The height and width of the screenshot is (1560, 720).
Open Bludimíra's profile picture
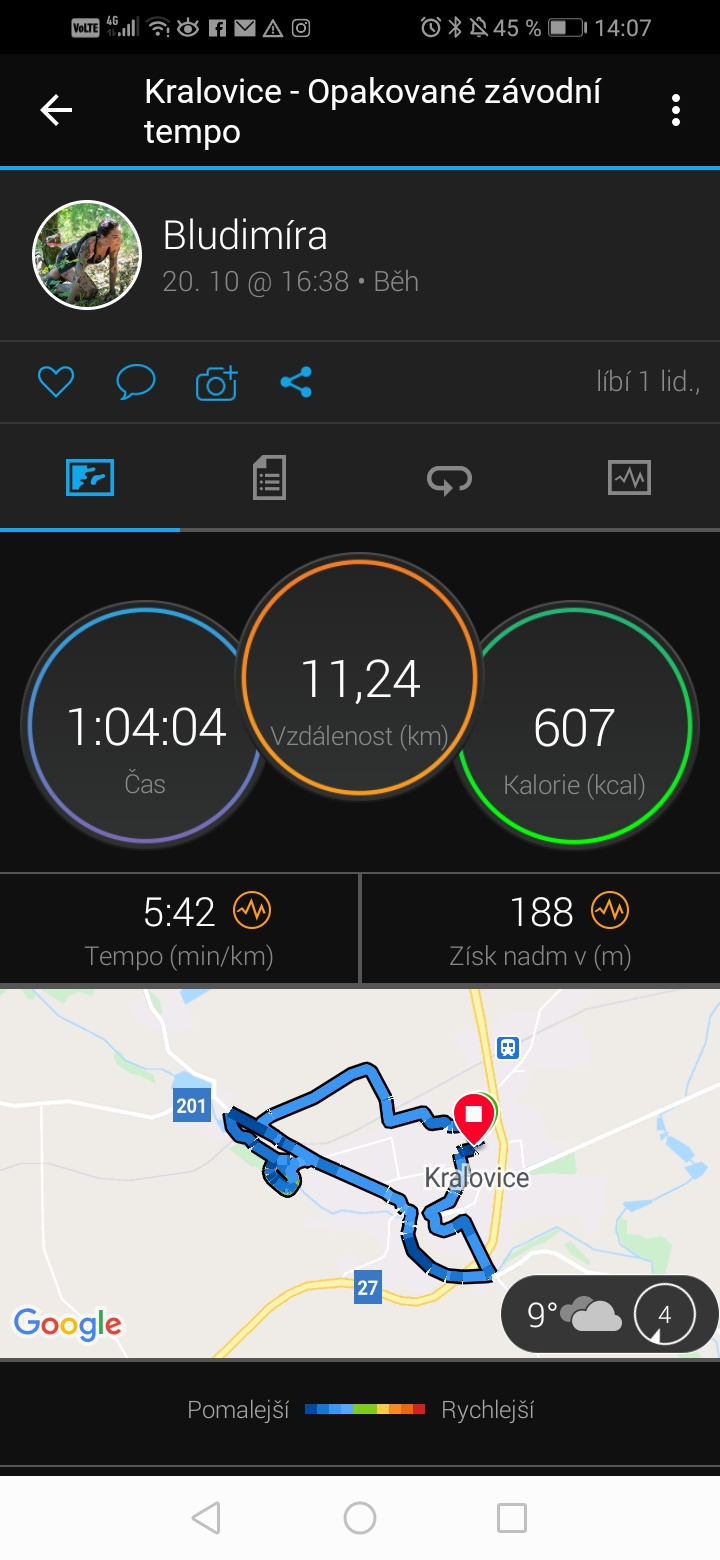coord(87,255)
